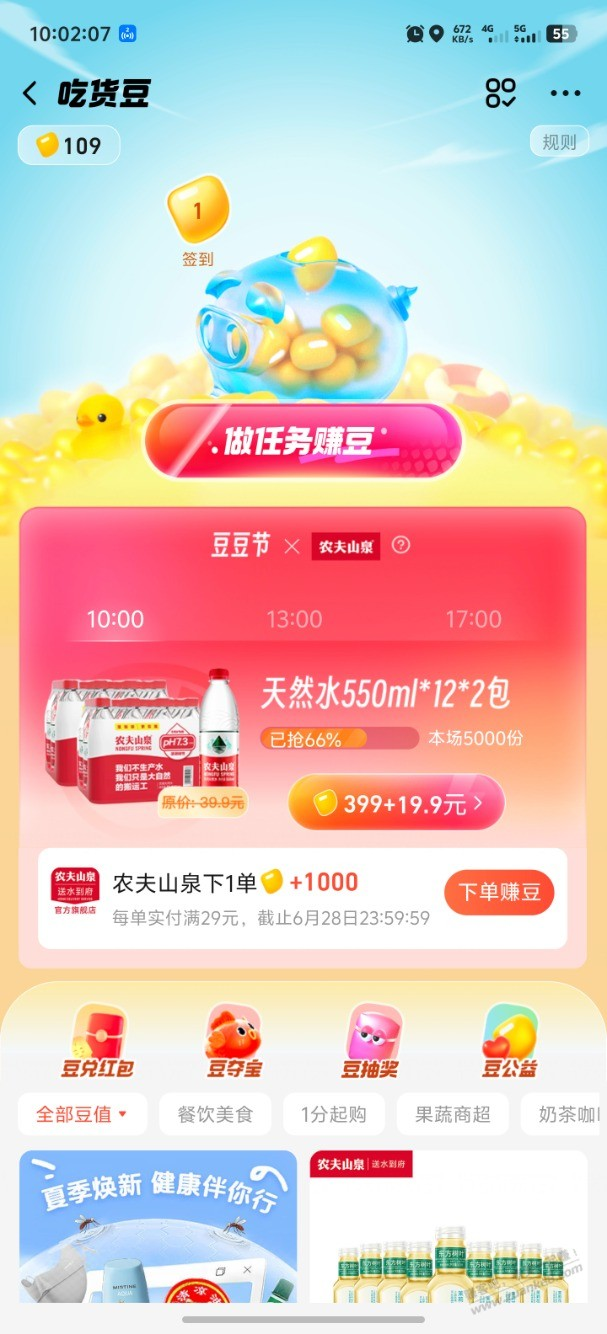
Task: Open 夏季焕新 健康伴你行 banner
Action: 158,1230
